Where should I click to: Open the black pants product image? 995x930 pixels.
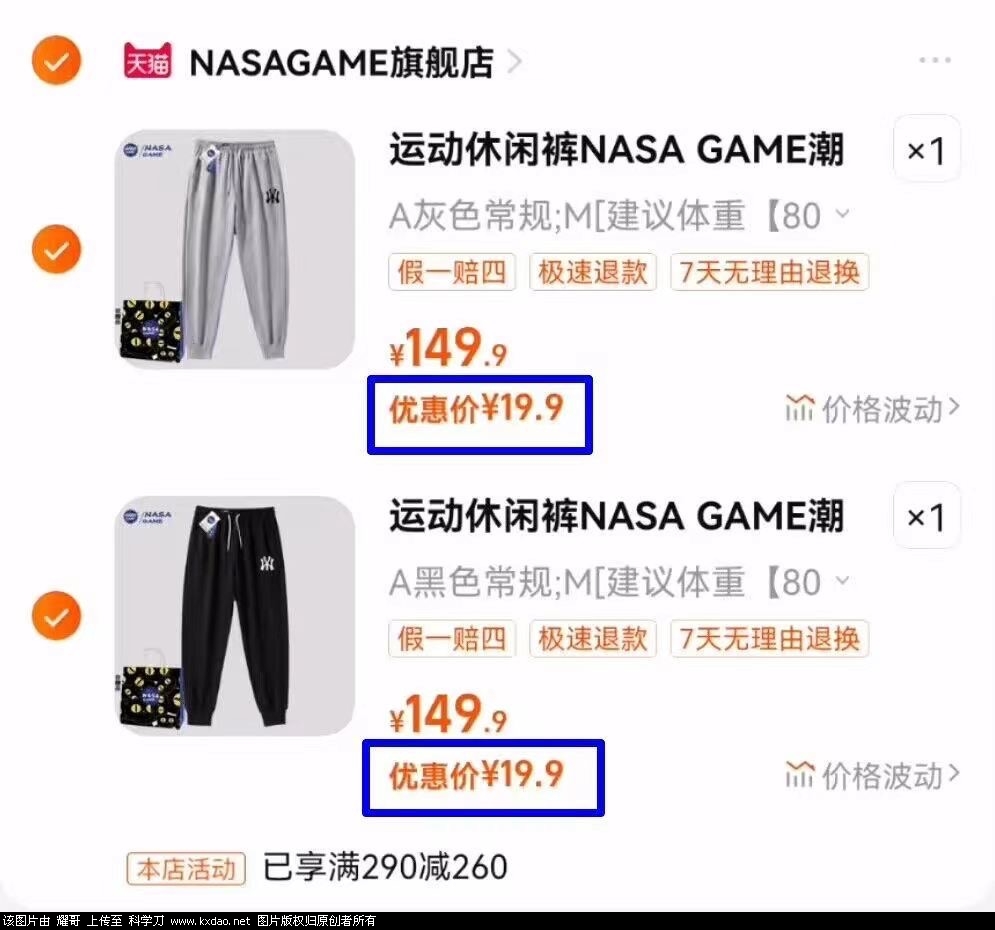point(234,617)
